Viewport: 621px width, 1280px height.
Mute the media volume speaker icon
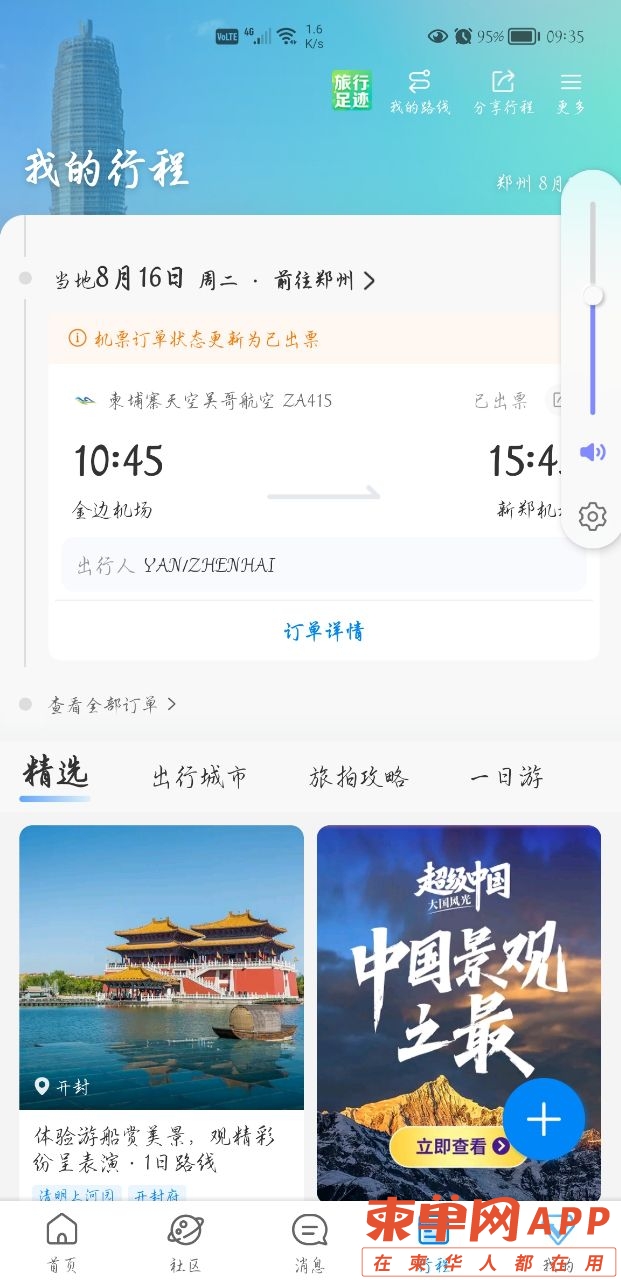[592, 452]
